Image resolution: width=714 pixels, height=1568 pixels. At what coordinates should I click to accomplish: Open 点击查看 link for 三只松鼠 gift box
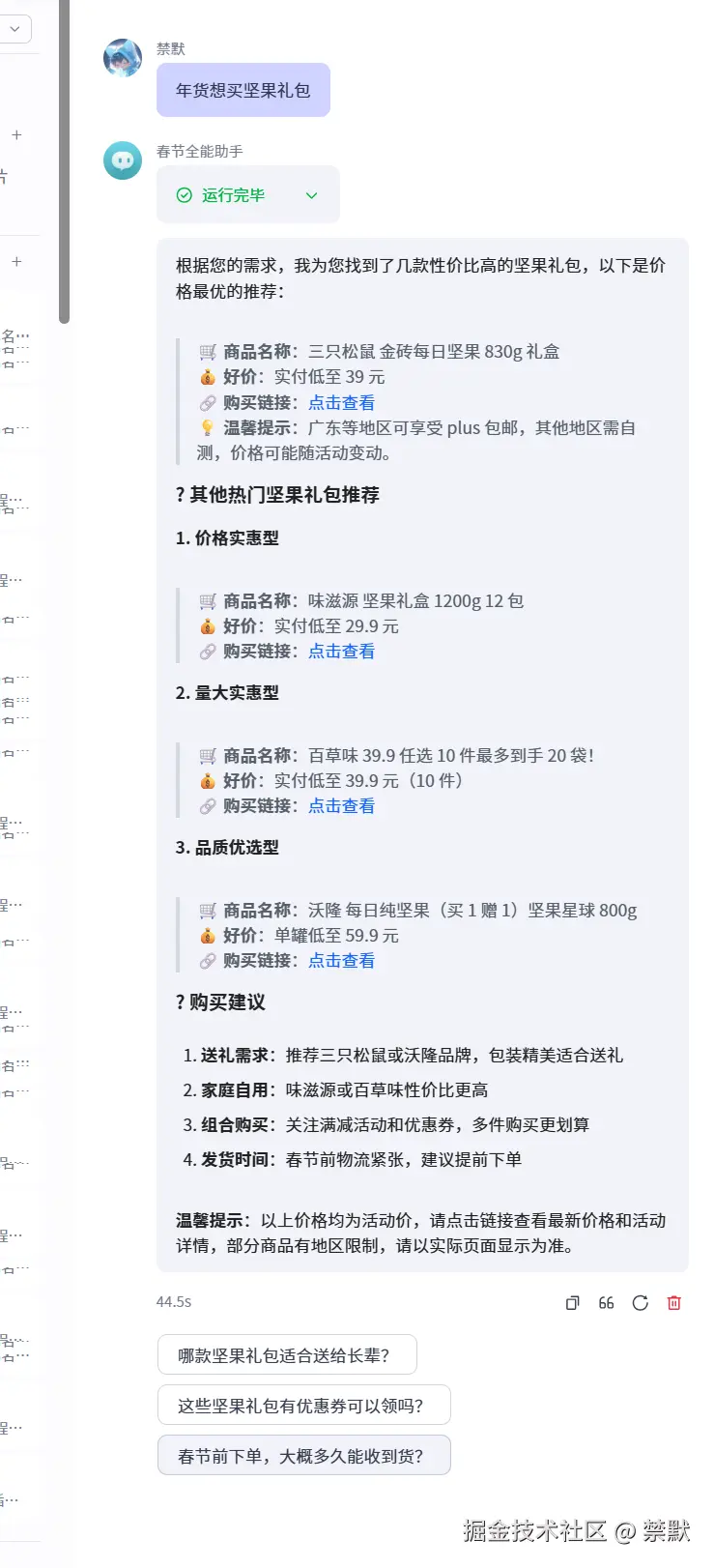point(341,403)
